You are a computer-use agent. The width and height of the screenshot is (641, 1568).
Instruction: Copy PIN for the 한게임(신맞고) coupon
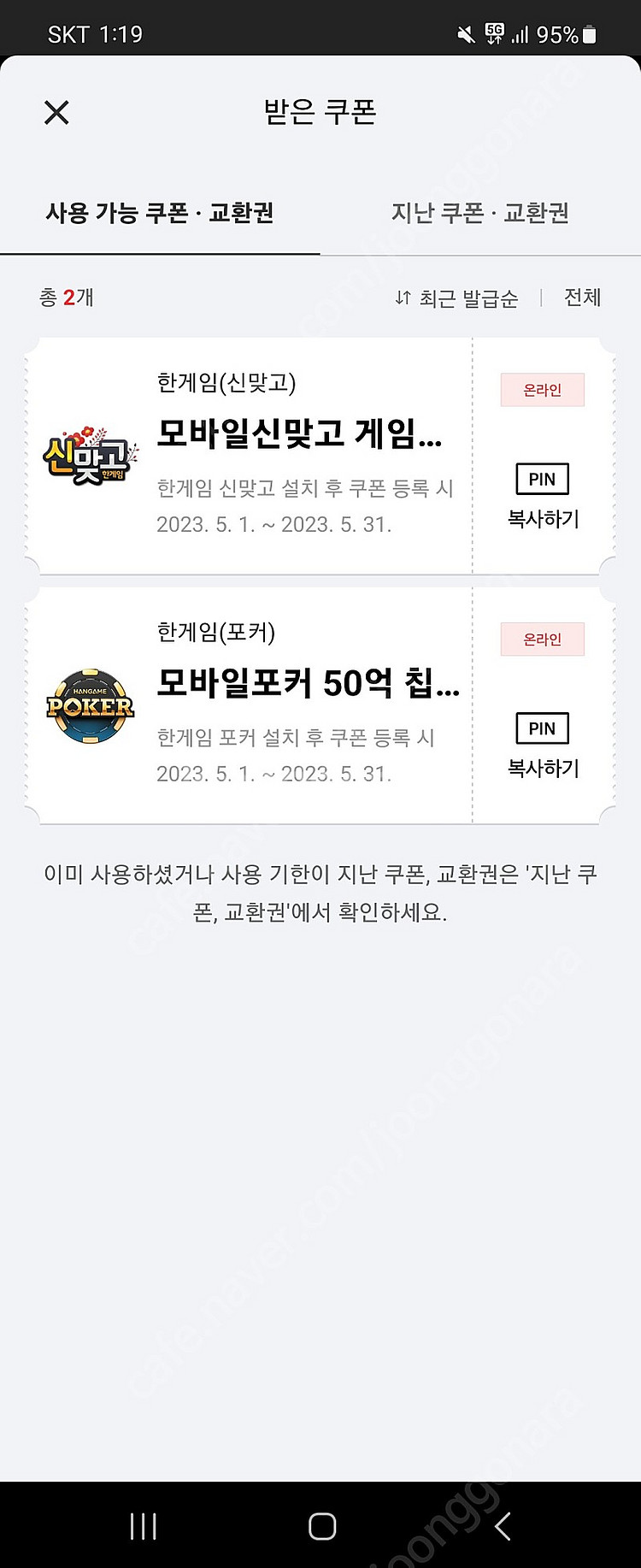click(x=543, y=496)
